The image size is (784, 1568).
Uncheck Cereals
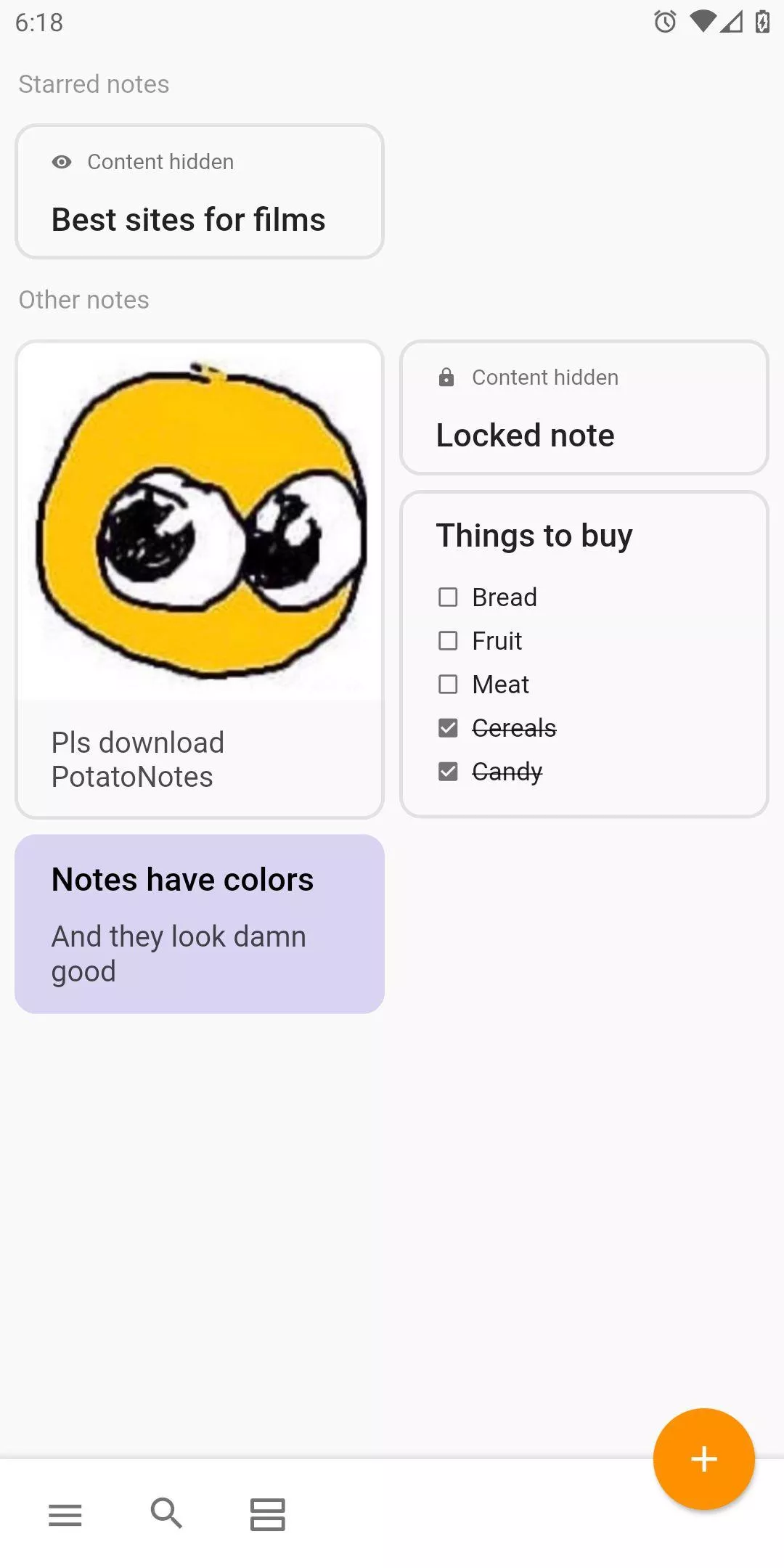(448, 728)
